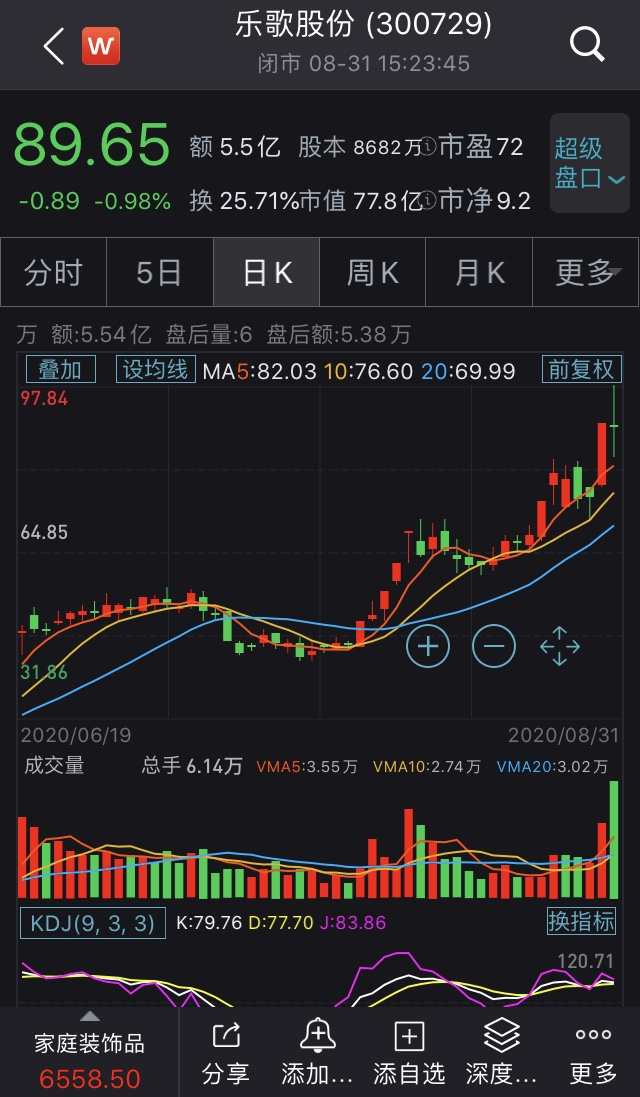Image resolution: width=640 pixels, height=1097 pixels.
Task: Open 设均线 moving average settings
Action: click(155, 370)
